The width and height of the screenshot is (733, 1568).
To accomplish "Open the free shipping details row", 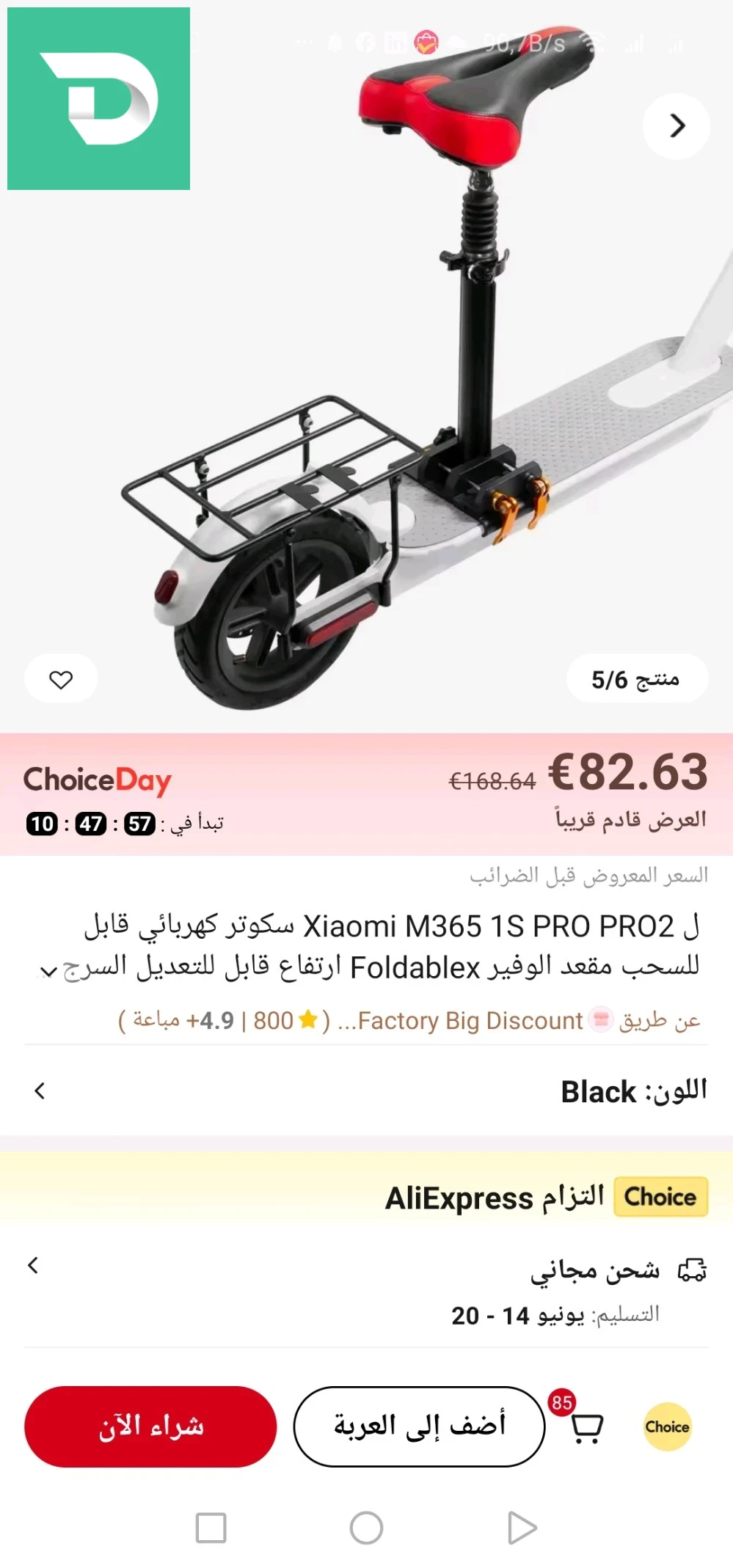I will click(x=367, y=1289).
